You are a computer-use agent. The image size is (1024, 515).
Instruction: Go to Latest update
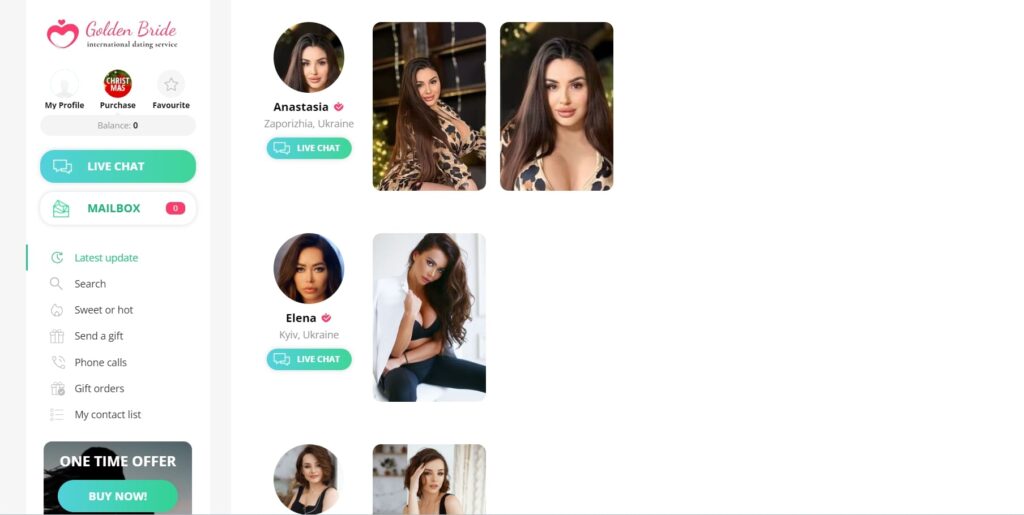coord(106,258)
